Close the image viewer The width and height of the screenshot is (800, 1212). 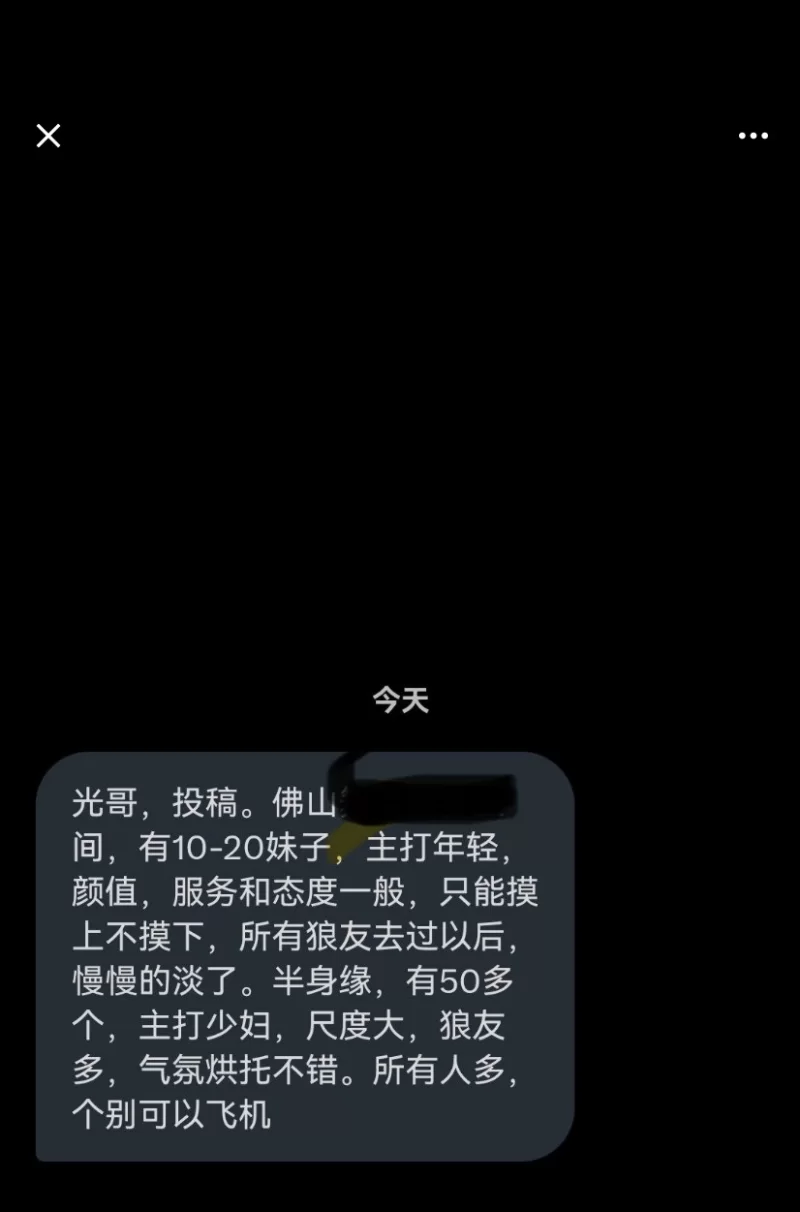point(48,136)
